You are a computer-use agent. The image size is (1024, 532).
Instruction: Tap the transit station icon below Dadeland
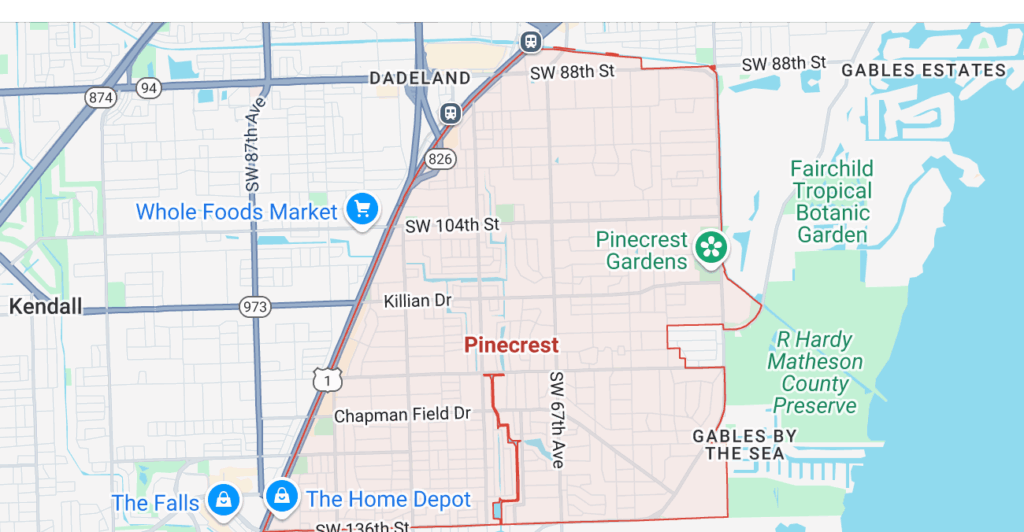(x=451, y=112)
